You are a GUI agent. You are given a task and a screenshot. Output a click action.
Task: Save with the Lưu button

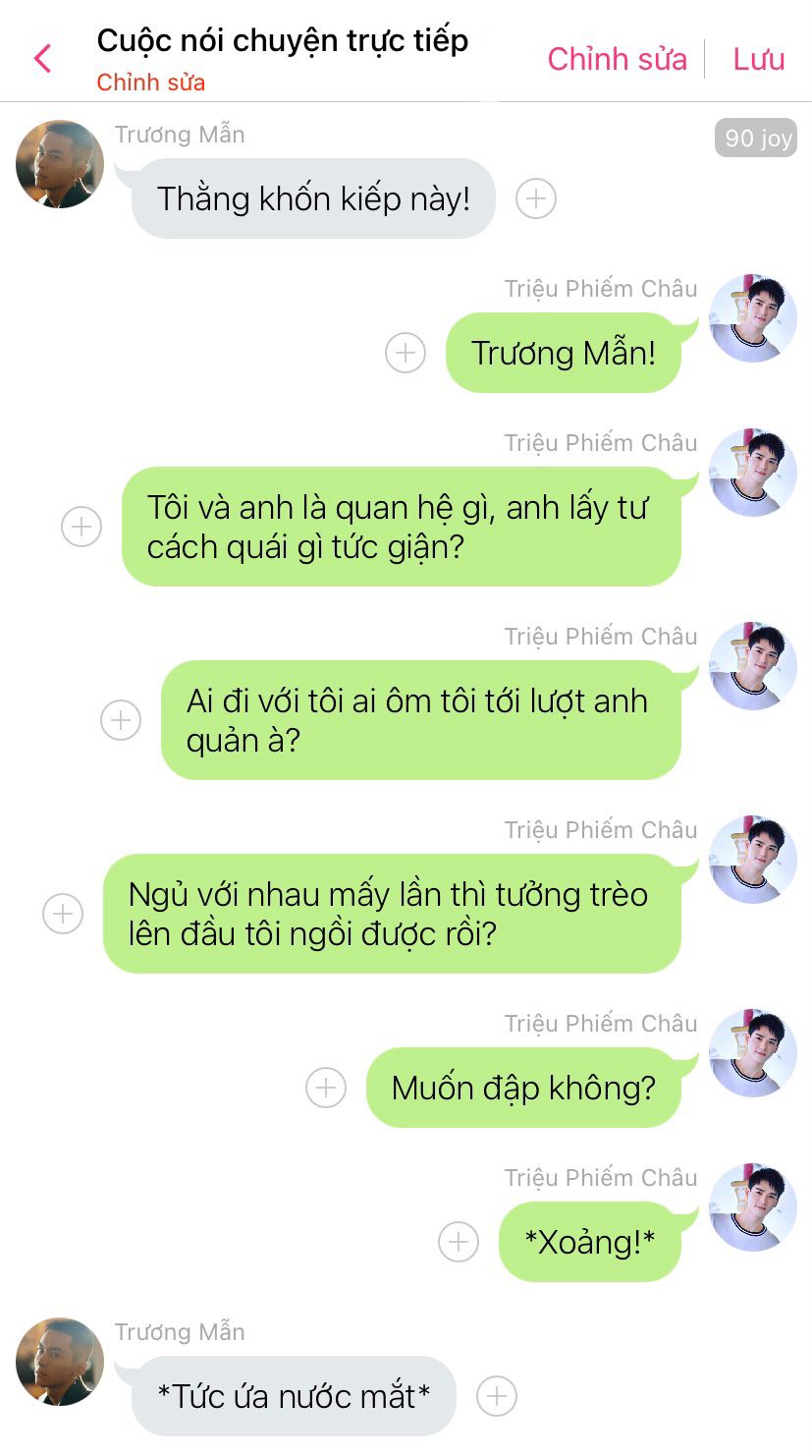point(758,59)
